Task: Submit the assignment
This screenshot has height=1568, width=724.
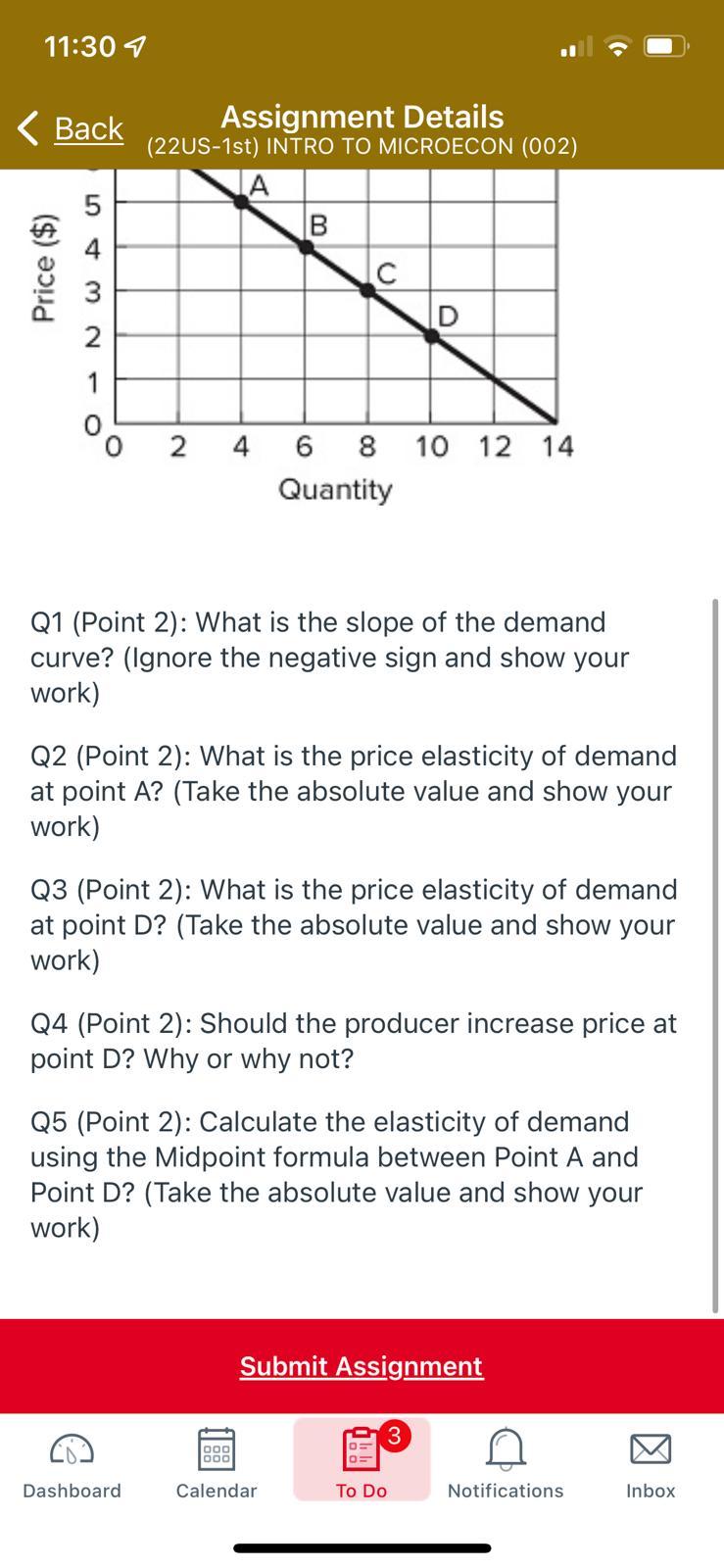Action: [x=362, y=1366]
